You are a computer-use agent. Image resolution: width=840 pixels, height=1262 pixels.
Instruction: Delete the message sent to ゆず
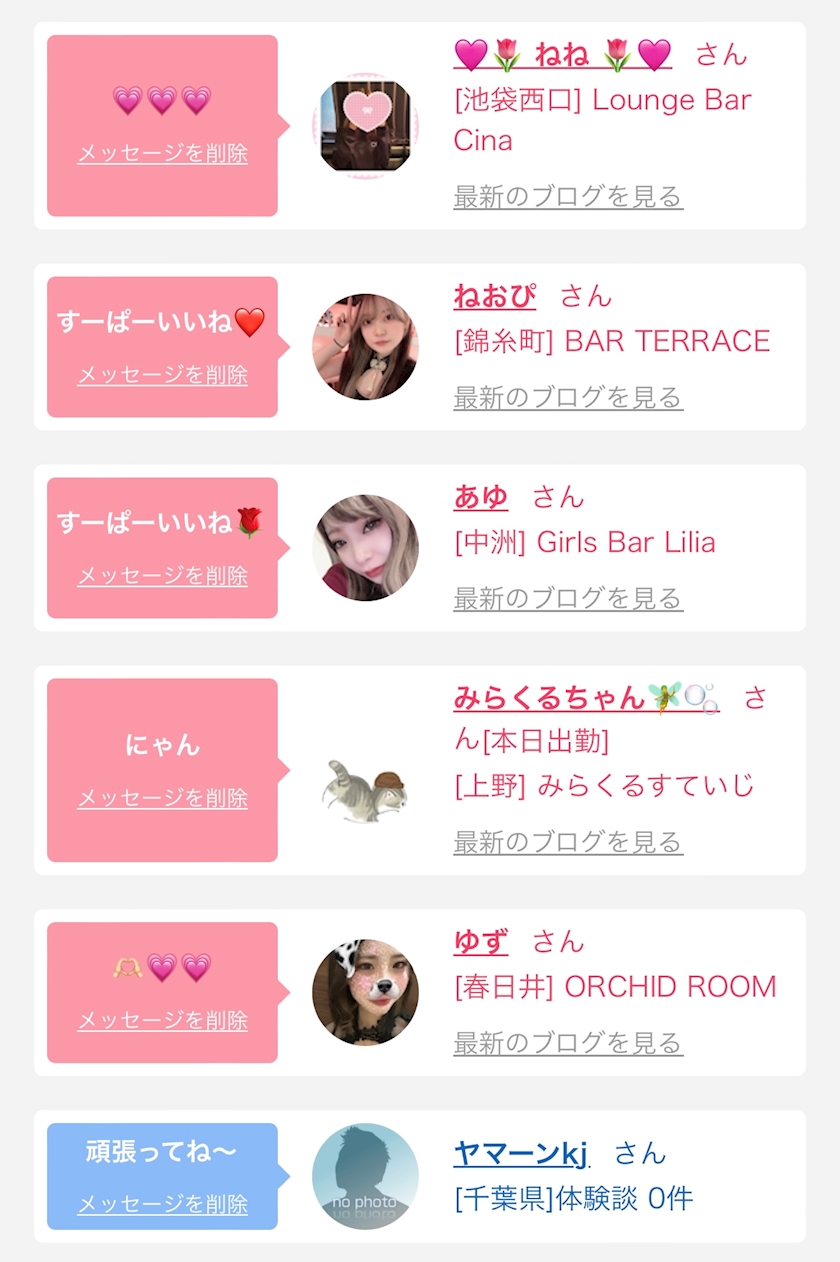click(162, 1021)
